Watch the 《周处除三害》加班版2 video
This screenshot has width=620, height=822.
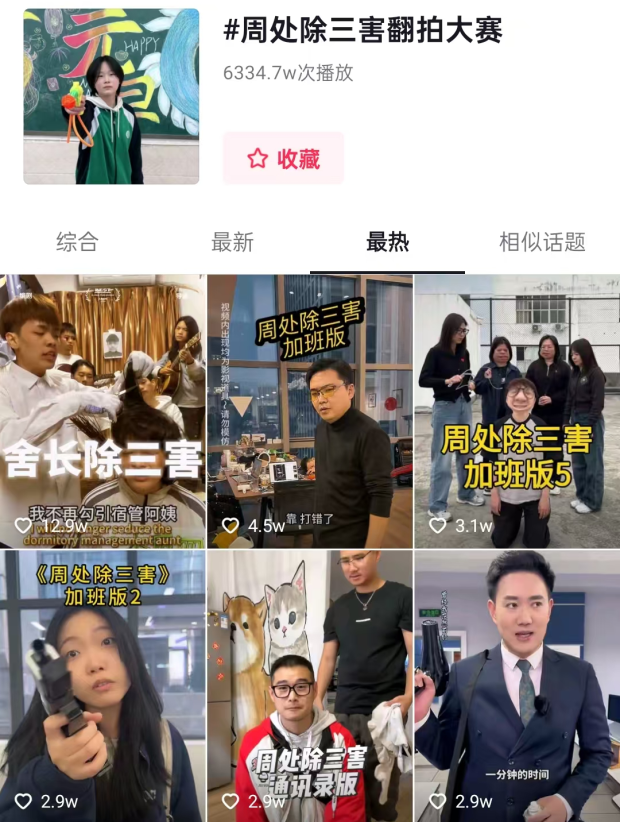pos(103,686)
